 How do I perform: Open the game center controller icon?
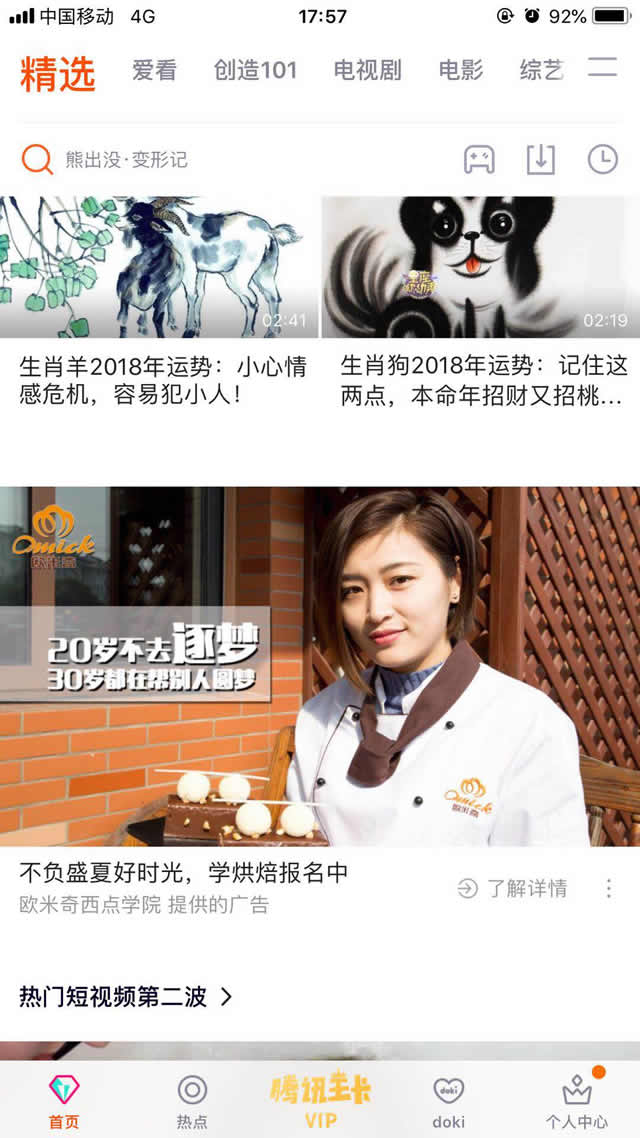[479, 159]
